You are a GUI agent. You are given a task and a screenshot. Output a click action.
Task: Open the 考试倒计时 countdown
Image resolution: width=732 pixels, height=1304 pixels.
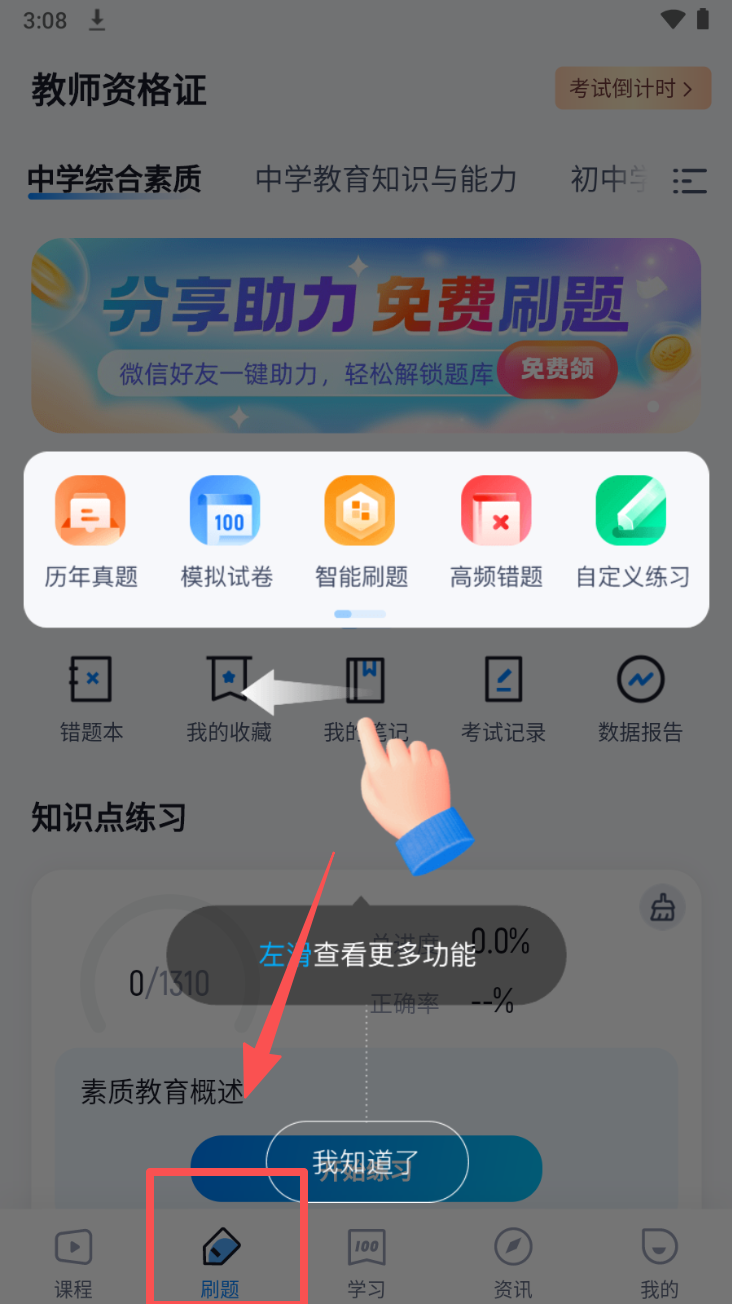632,88
